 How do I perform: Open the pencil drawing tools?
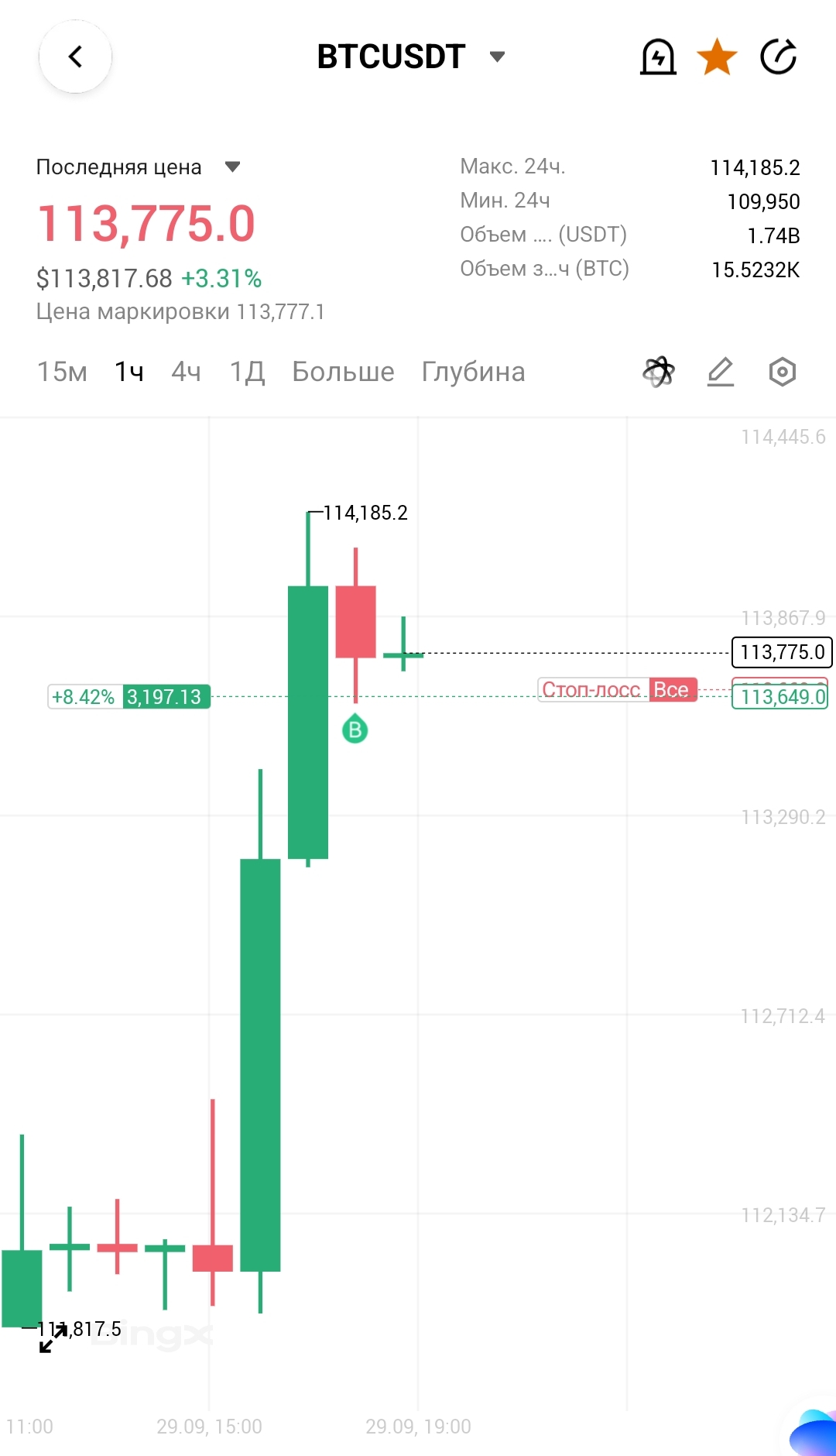tap(720, 372)
